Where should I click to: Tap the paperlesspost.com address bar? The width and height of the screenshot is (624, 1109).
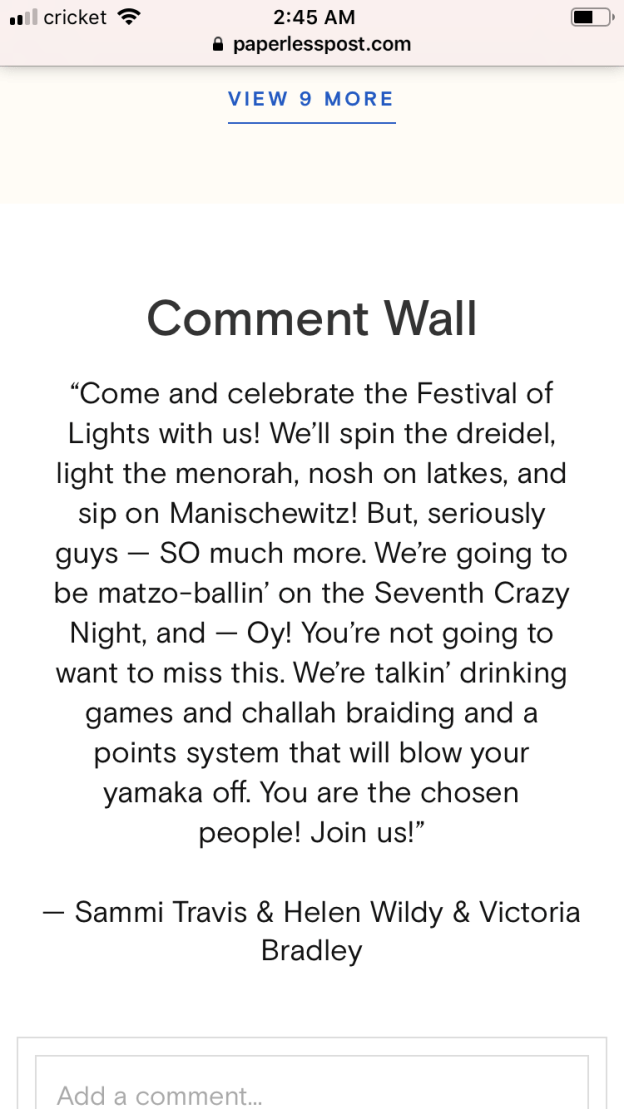tap(312, 44)
